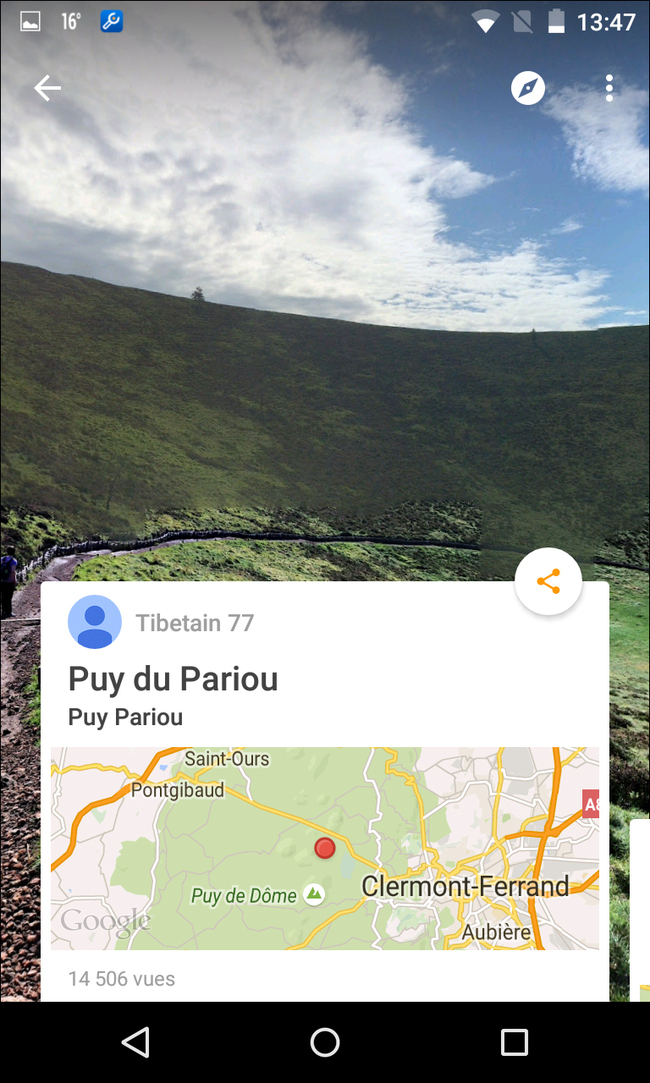
Task: Share this Puy du Pariou photo
Action: [548, 582]
